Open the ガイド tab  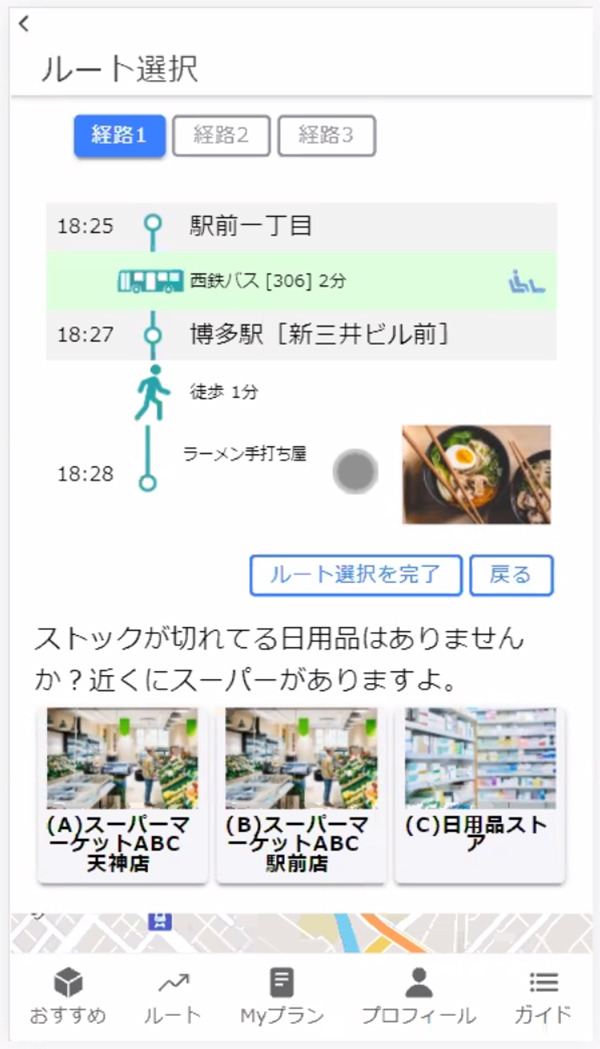tap(543, 996)
